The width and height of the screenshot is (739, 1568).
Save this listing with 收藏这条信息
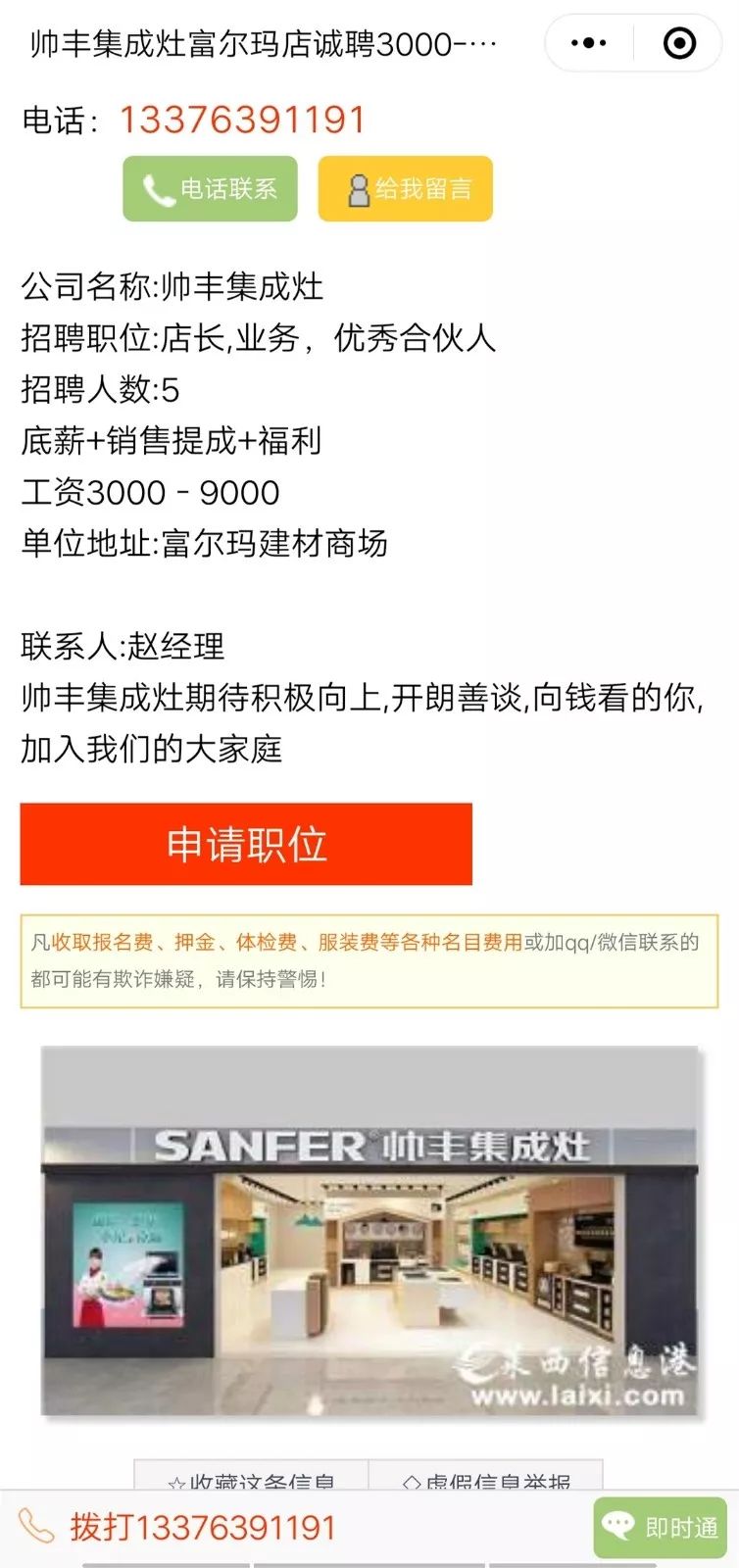coord(251,1480)
